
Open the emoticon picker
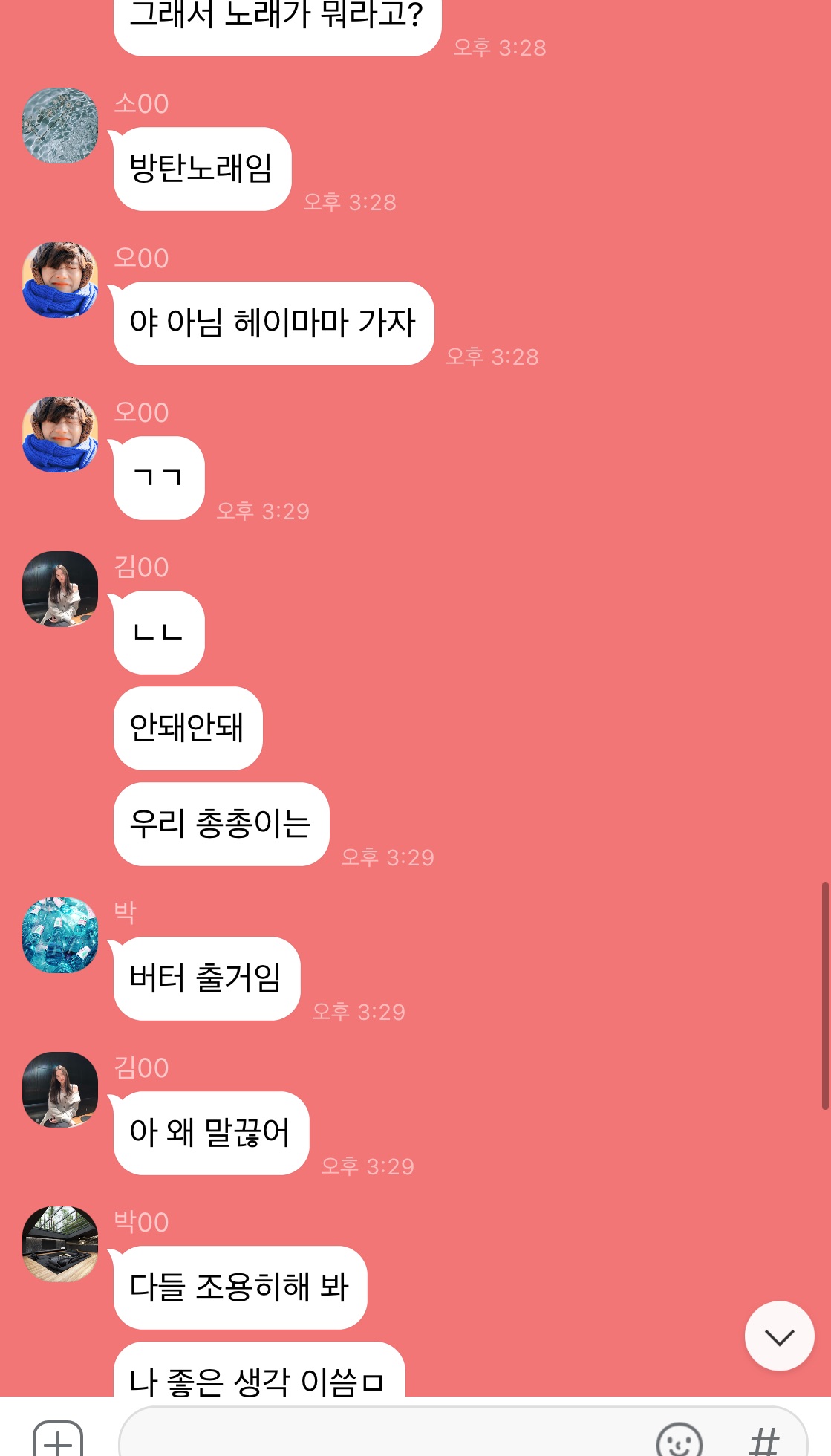[x=679, y=1440]
